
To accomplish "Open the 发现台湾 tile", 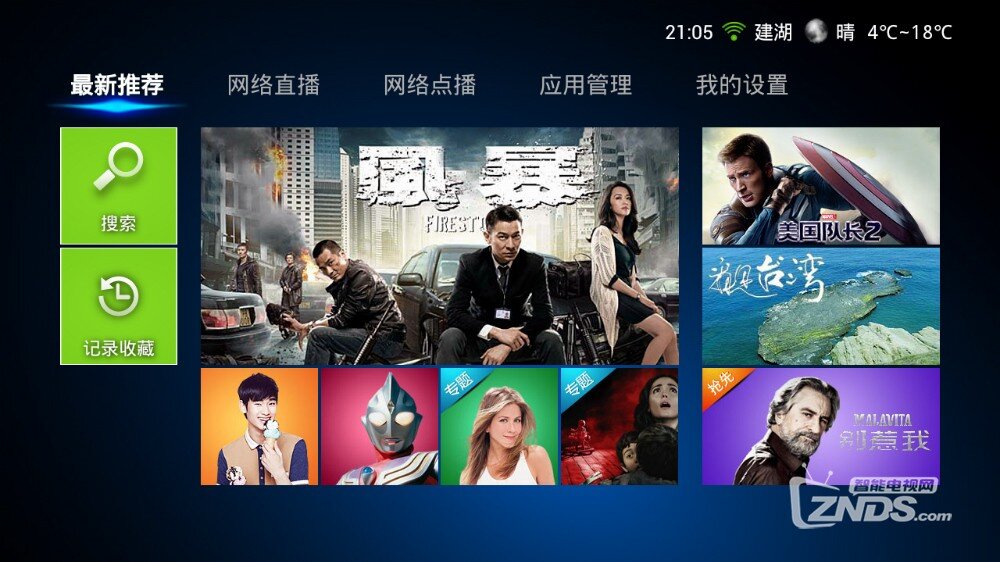I will [820, 306].
